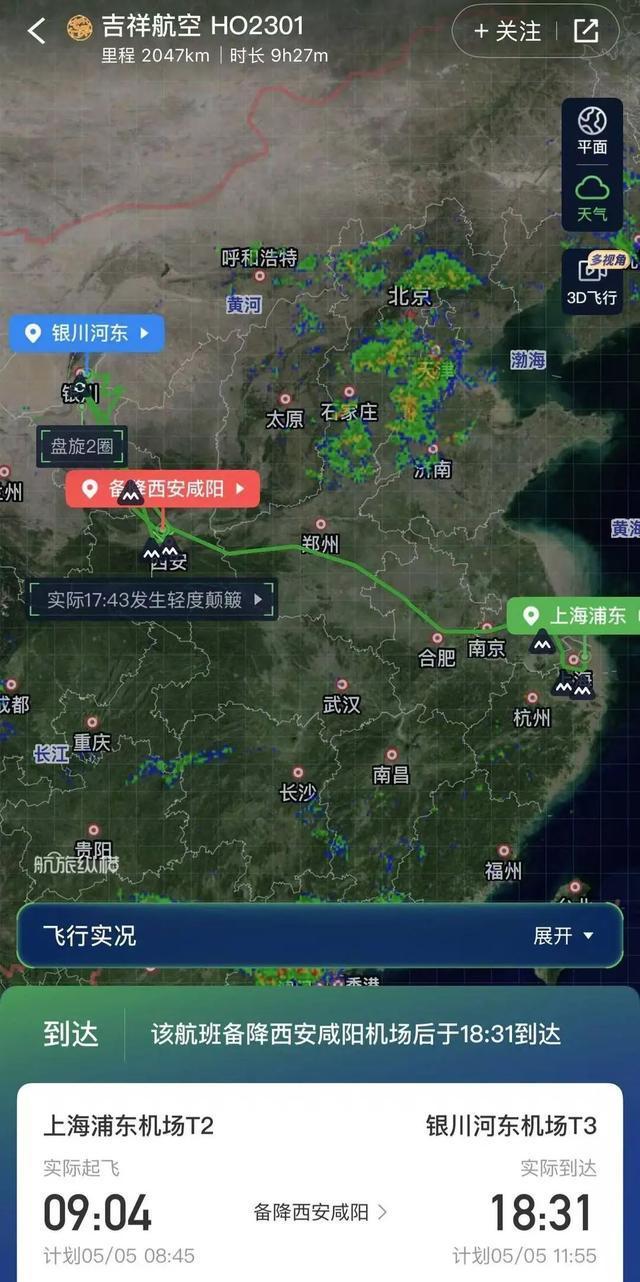Open the 备降西安咸阳 diversion marker

click(163, 489)
